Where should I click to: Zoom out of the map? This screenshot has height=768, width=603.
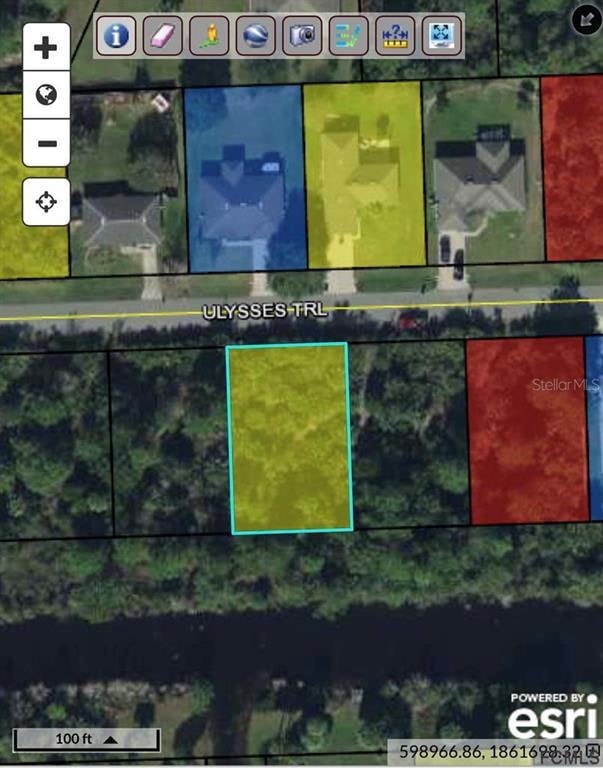pos(46,144)
